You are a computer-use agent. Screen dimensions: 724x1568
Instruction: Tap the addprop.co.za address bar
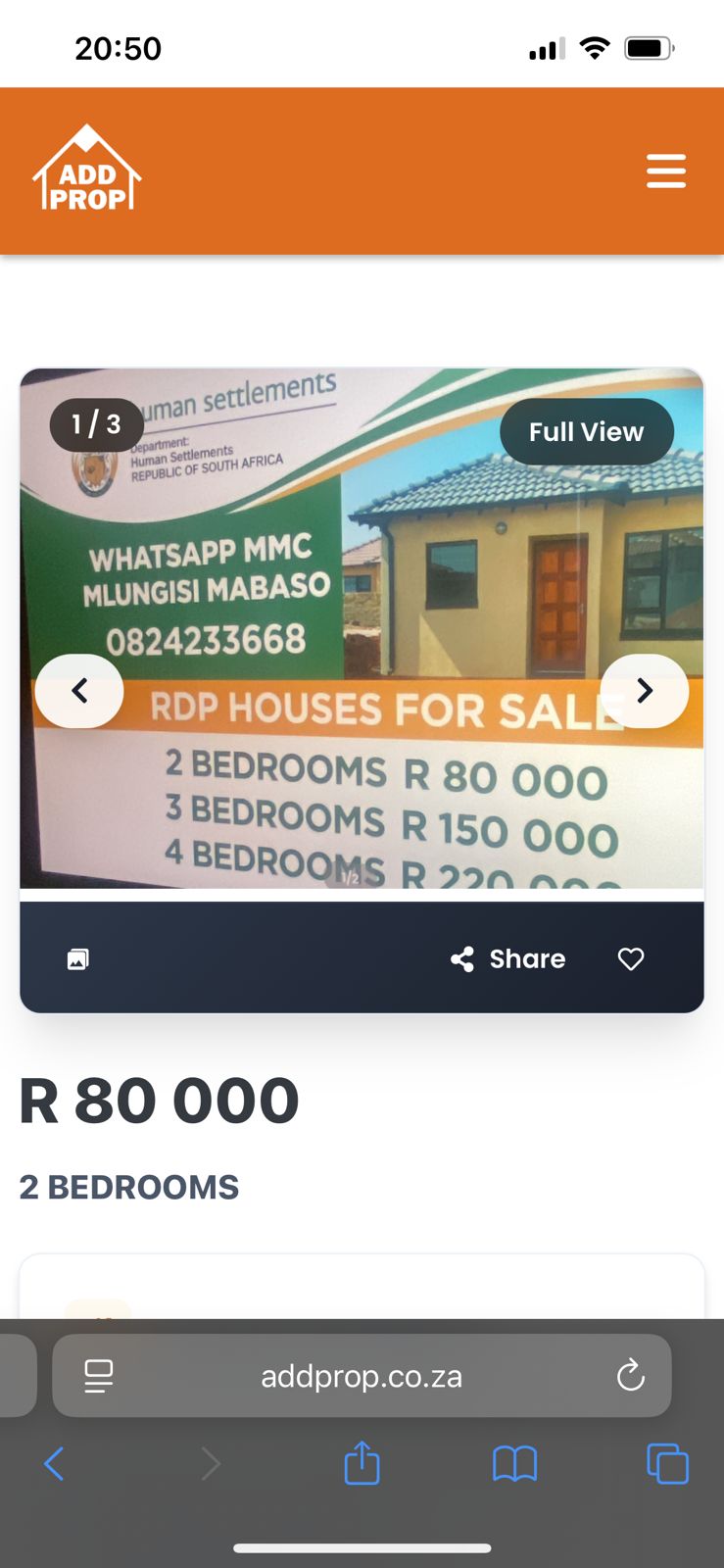point(362,1376)
